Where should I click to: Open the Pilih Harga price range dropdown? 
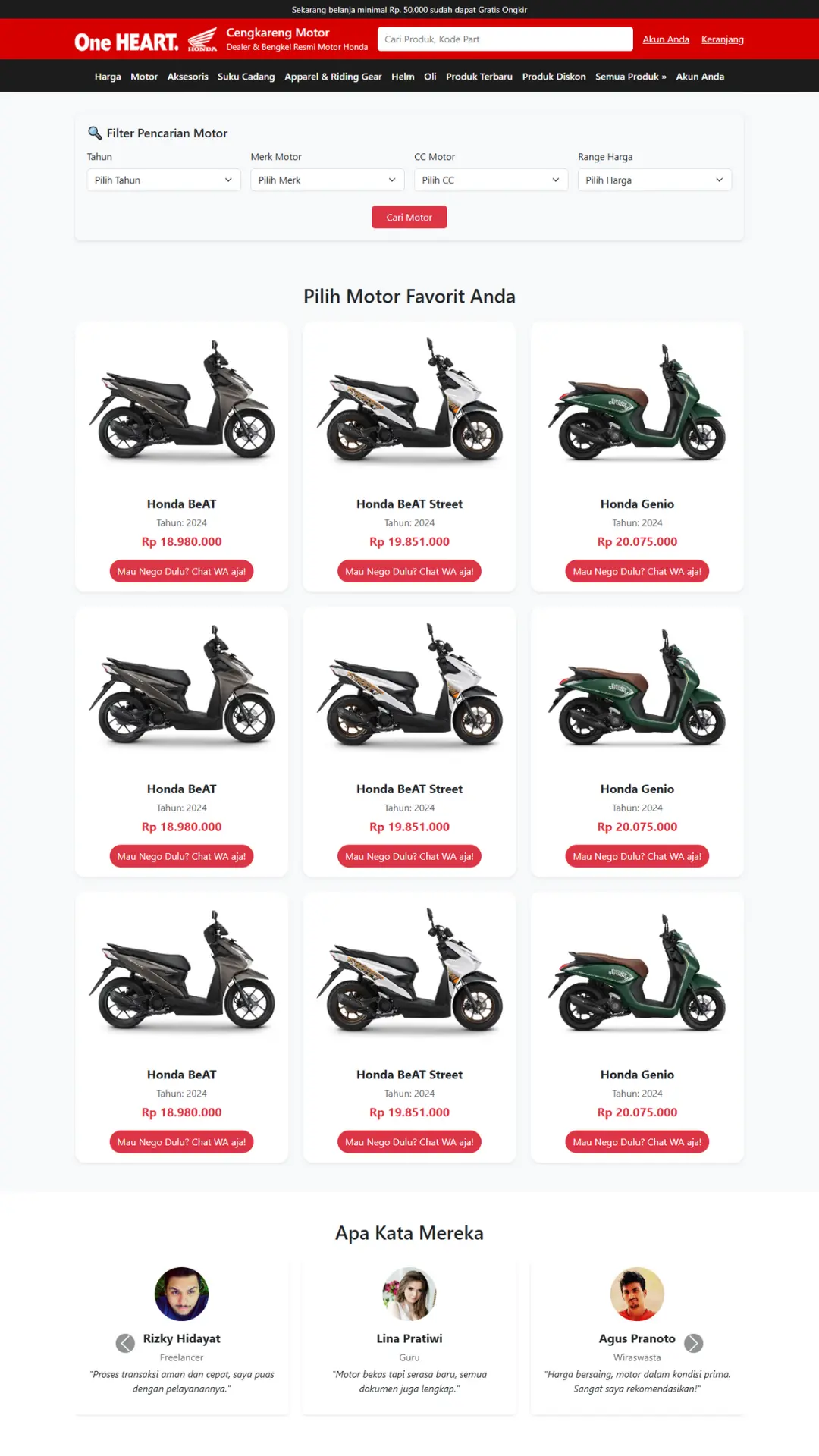coord(654,180)
